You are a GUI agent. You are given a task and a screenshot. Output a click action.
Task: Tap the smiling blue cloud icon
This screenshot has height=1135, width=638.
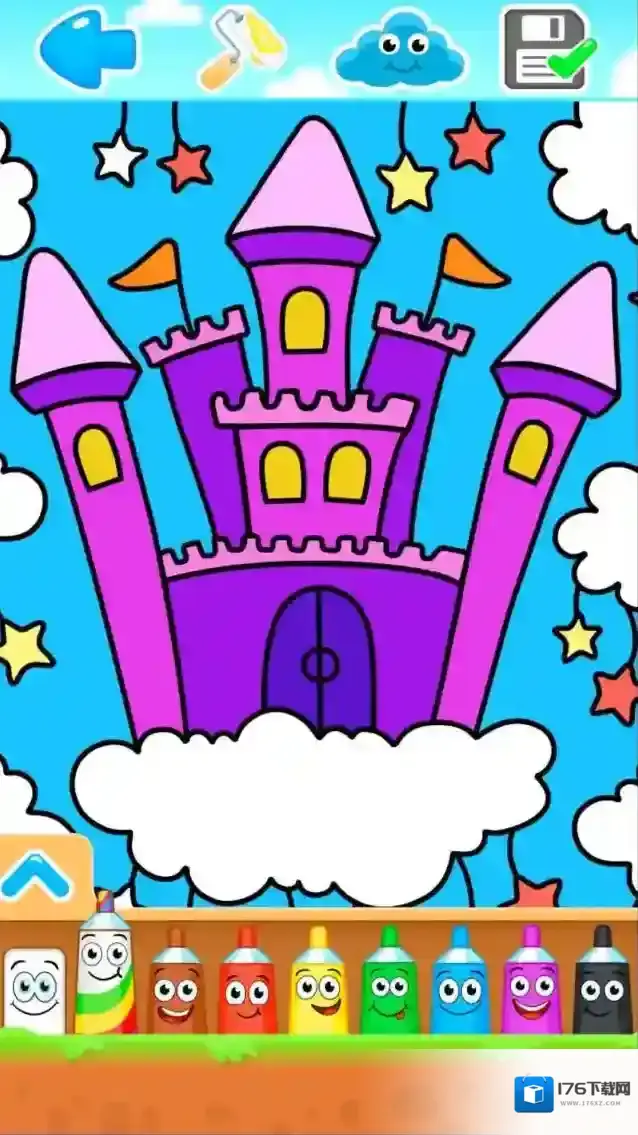click(401, 48)
